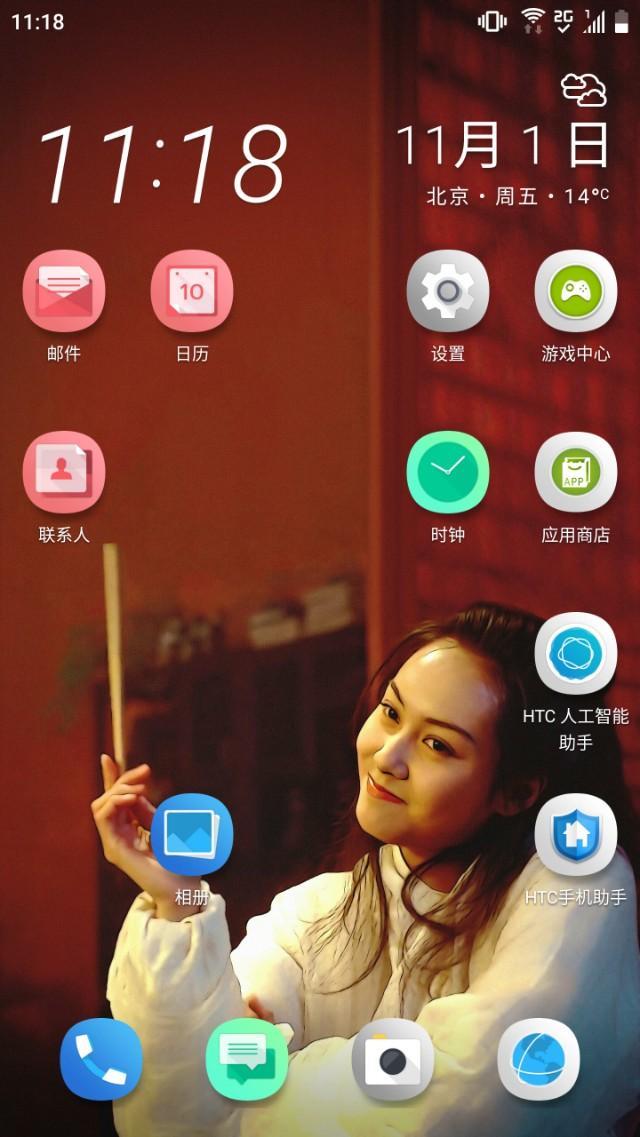Open HTC 人工智能助手 assistant
Image resolution: width=640 pixels, height=1137 pixels.
pos(576,654)
